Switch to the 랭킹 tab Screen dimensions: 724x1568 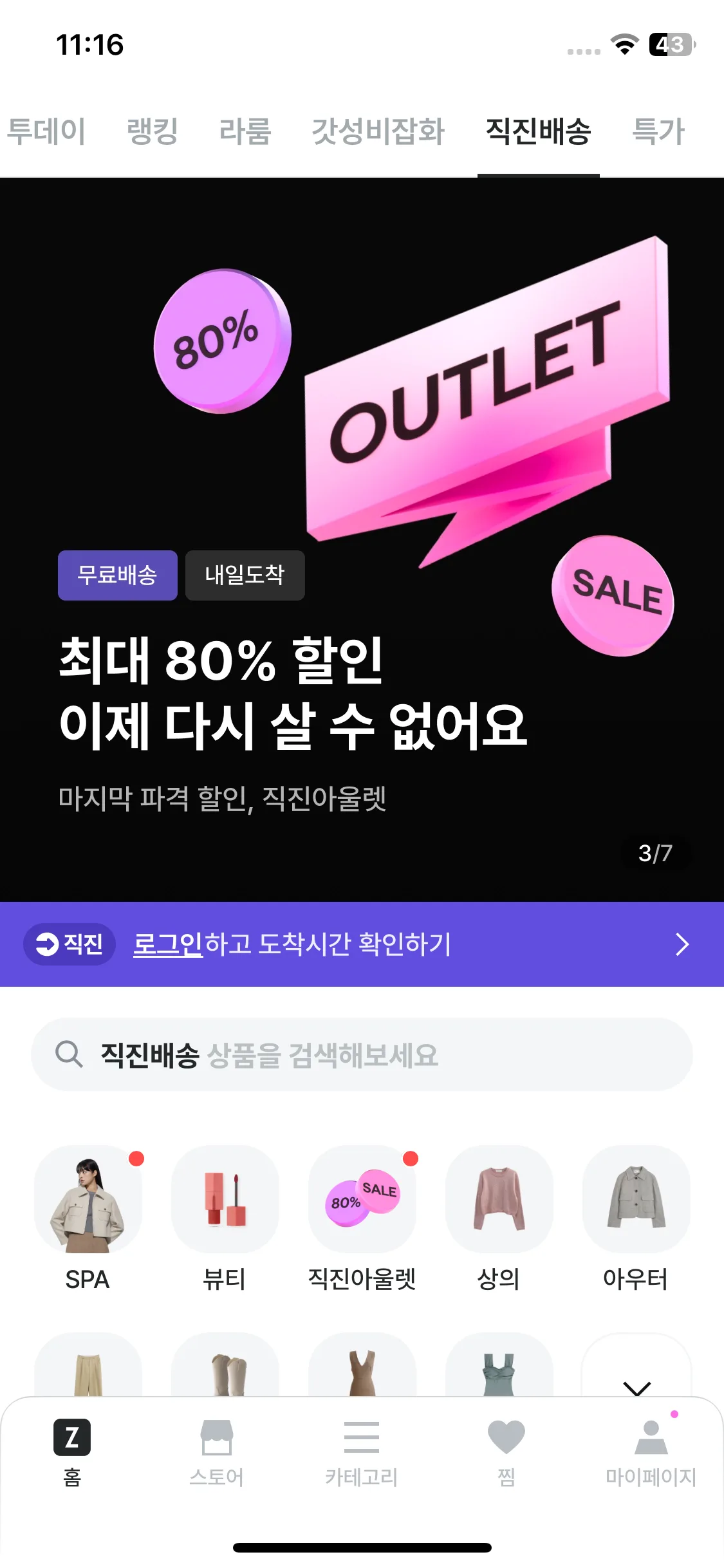153,131
